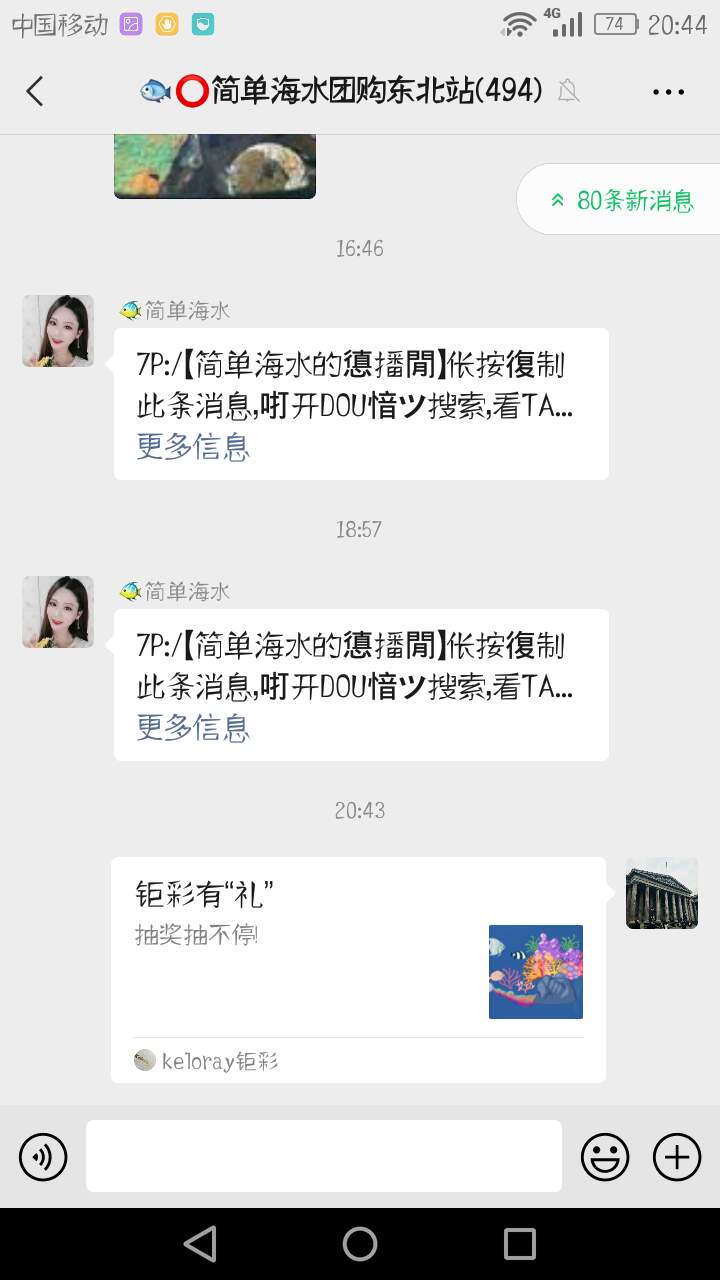Open 简单海水 avatar on the 16:46 message
720x1280 pixels.
(x=58, y=331)
